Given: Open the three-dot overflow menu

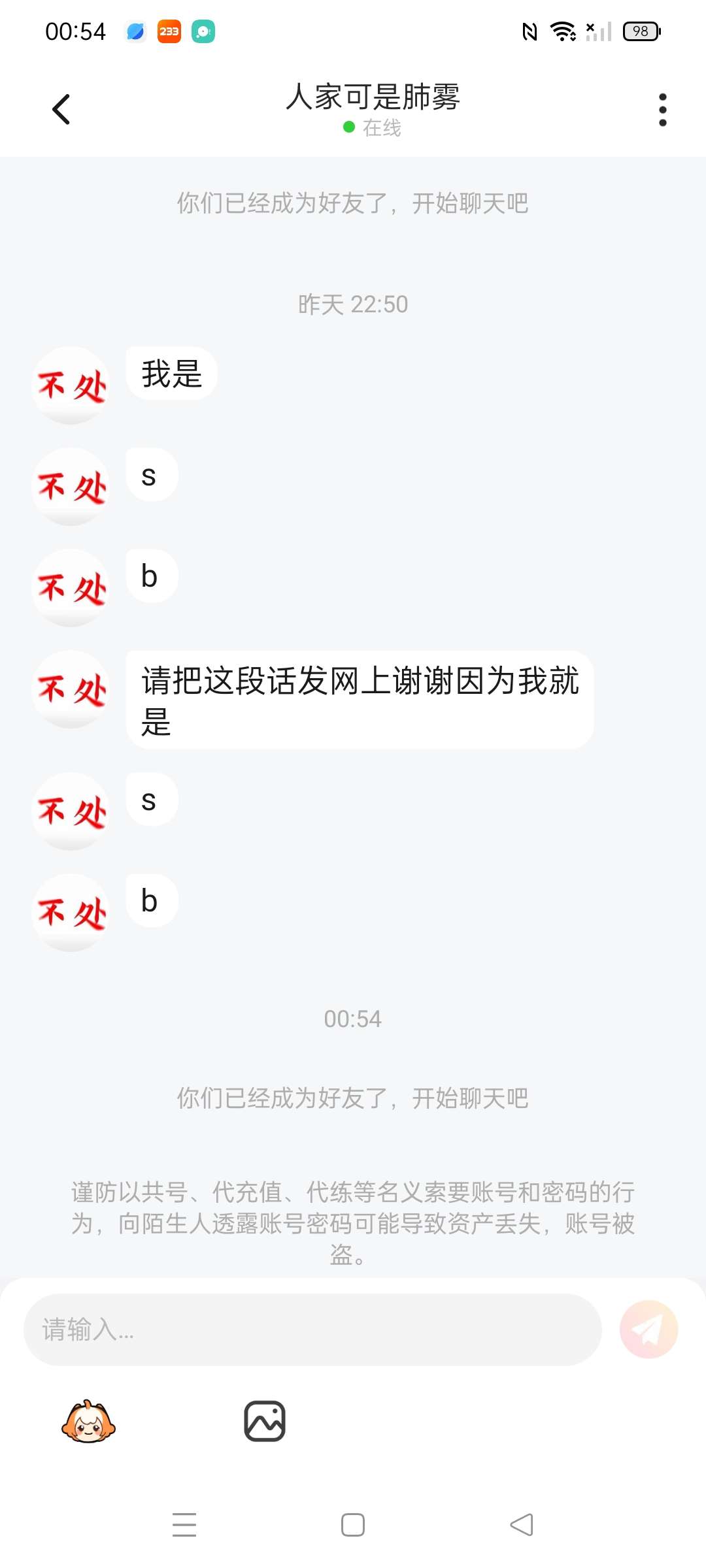Looking at the screenshot, I should point(662,109).
